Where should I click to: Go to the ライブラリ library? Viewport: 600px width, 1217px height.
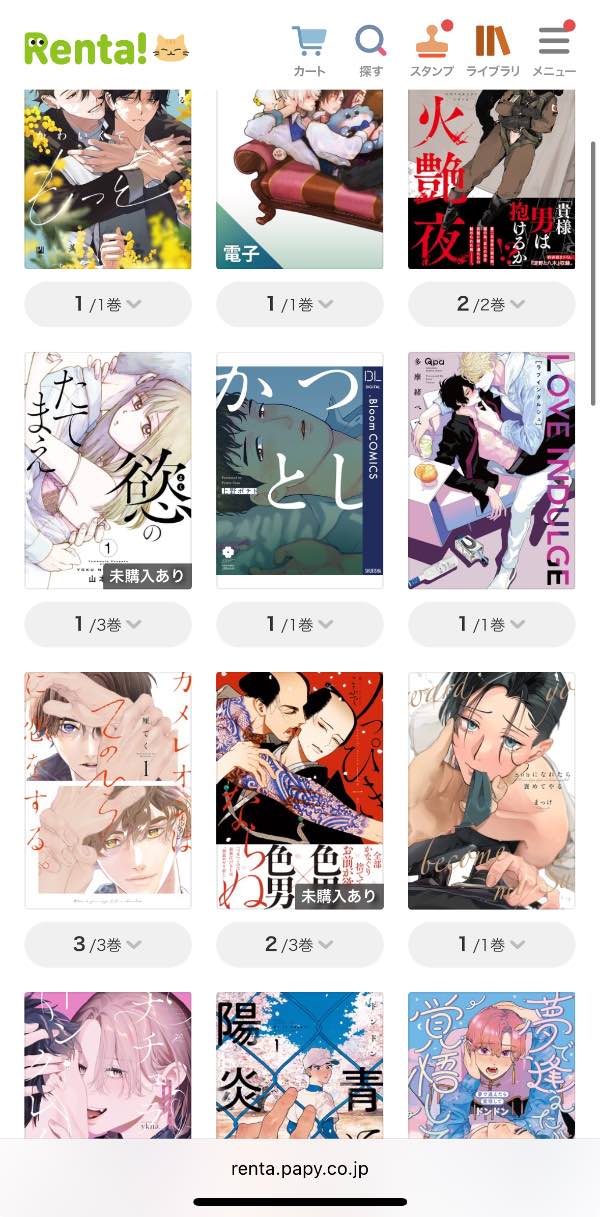point(493,50)
